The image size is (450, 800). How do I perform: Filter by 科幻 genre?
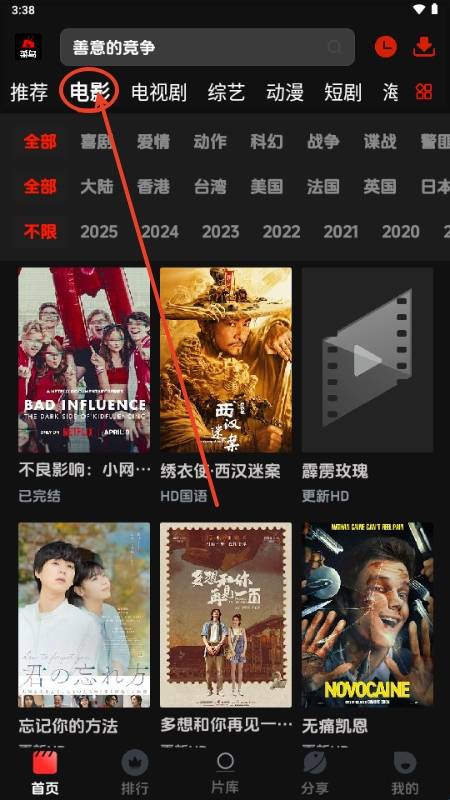pyautogui.click(x=266, y=141)
